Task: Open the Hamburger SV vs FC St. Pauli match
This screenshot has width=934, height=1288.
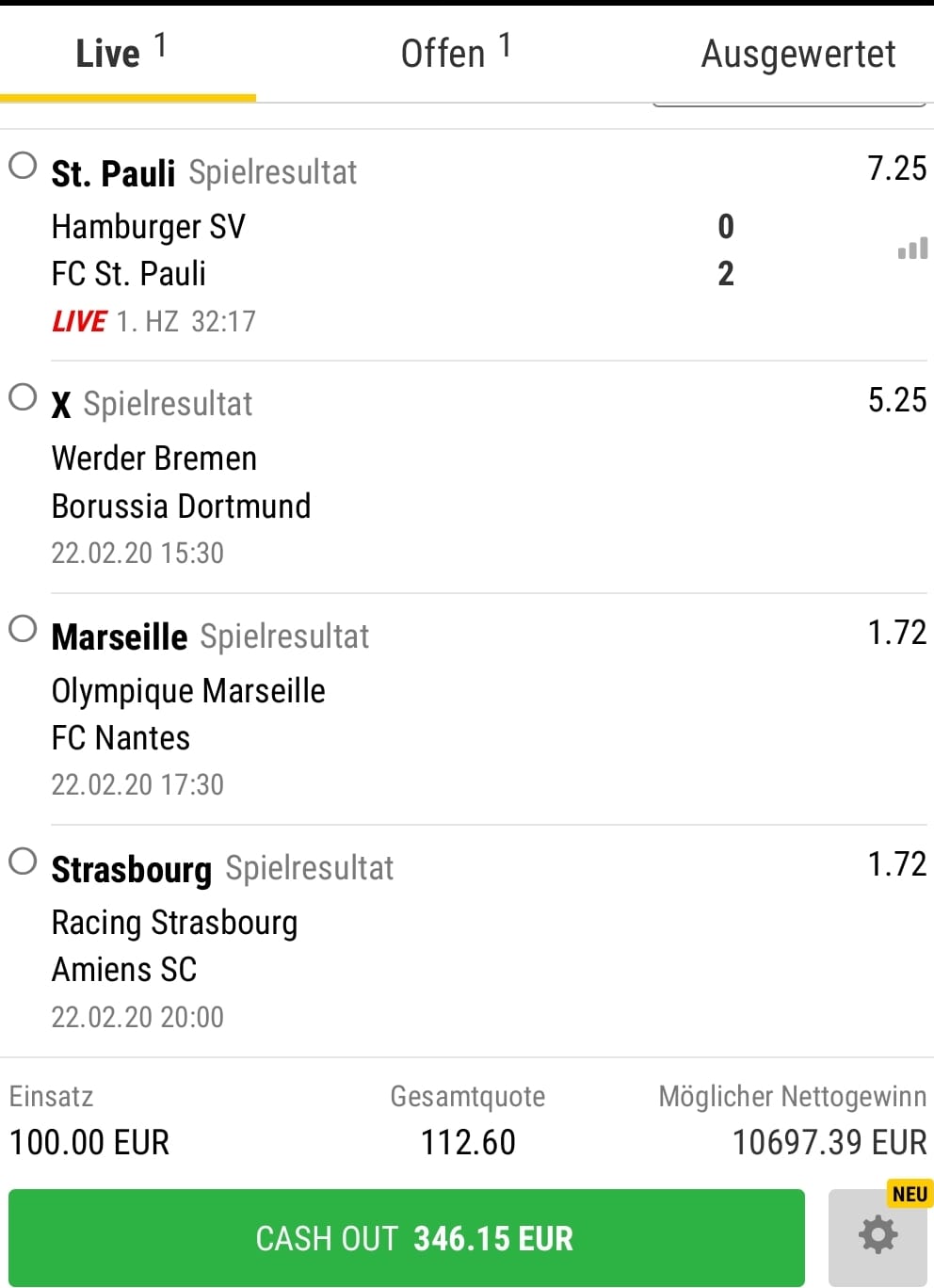Action: tap(377, 250)
